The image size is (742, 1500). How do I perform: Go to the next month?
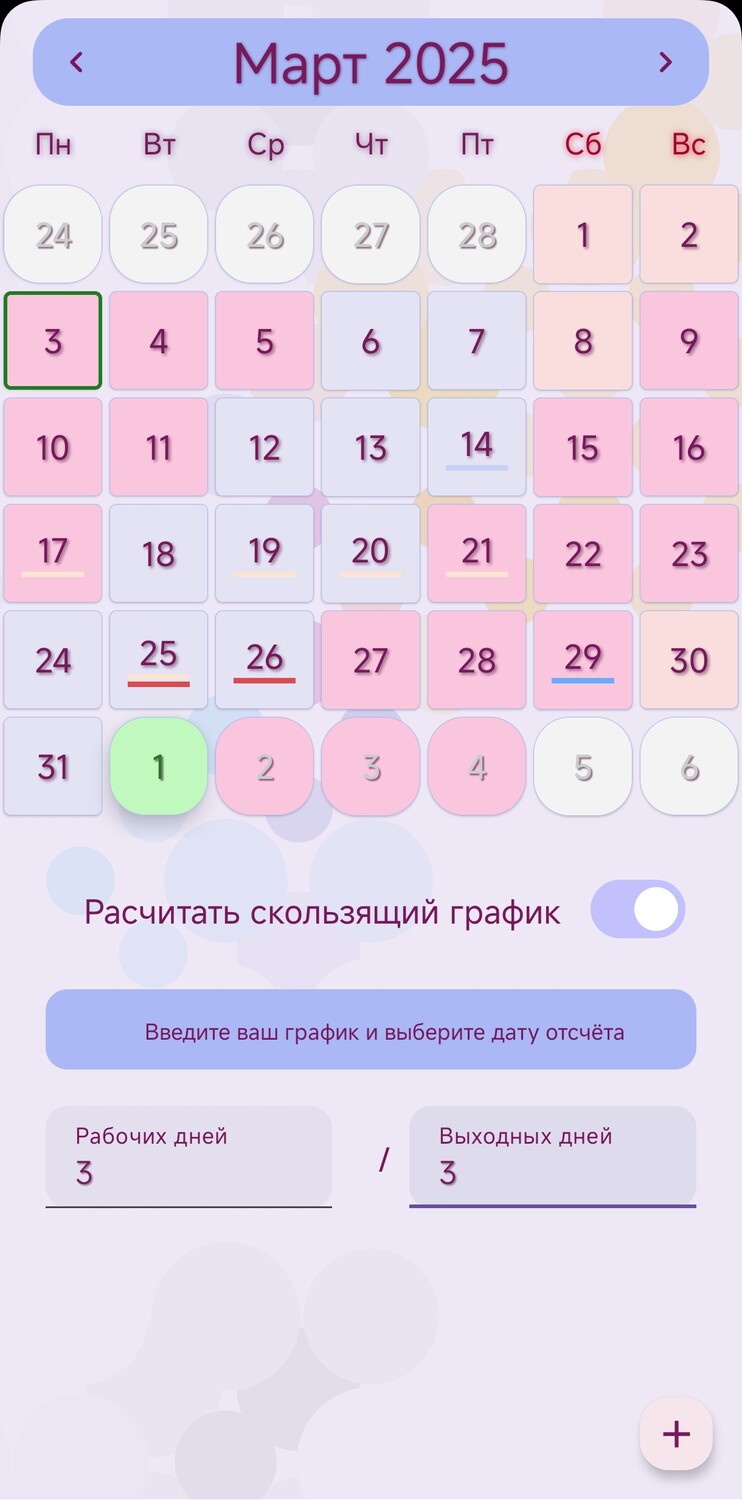tap(665, 62)
